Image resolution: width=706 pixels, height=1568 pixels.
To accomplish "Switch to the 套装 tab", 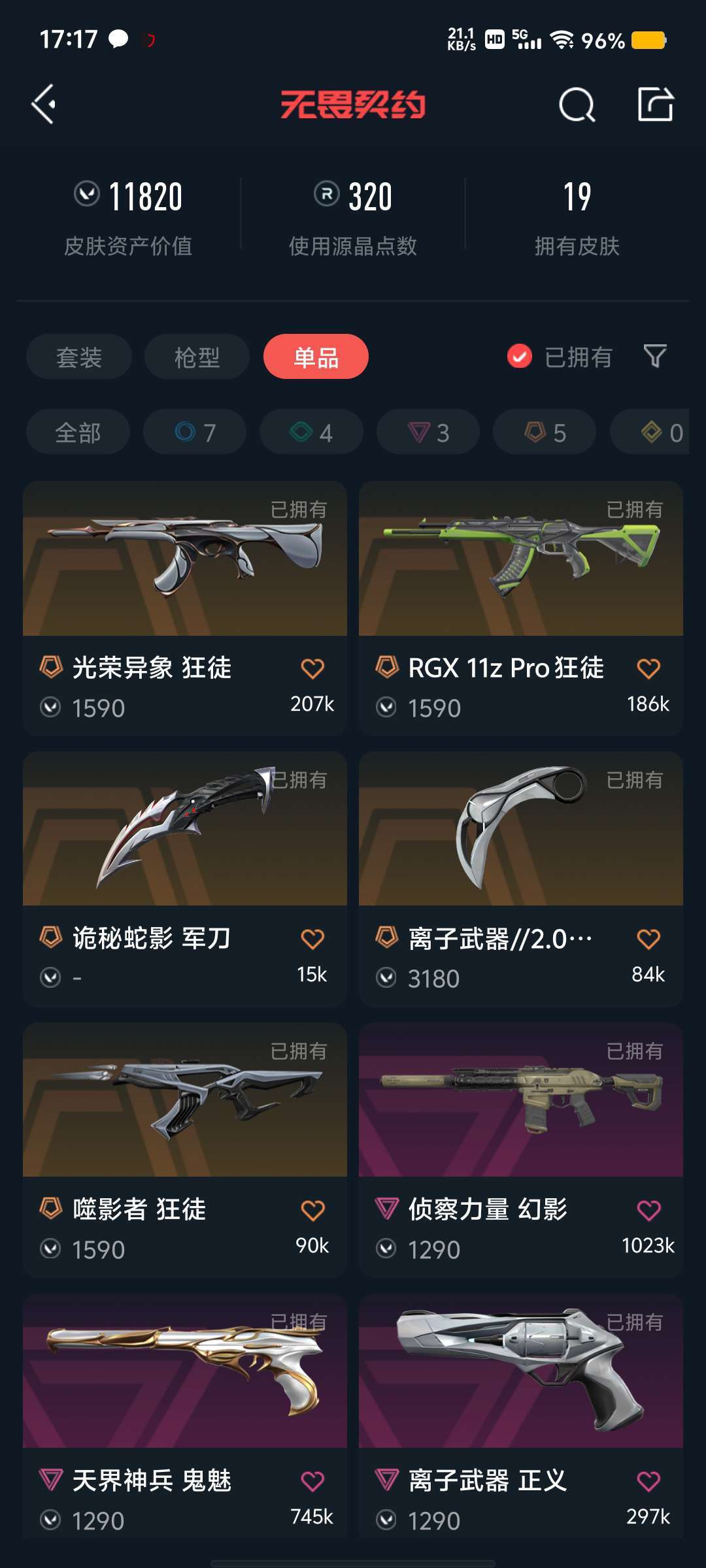I will pos(79,357).
